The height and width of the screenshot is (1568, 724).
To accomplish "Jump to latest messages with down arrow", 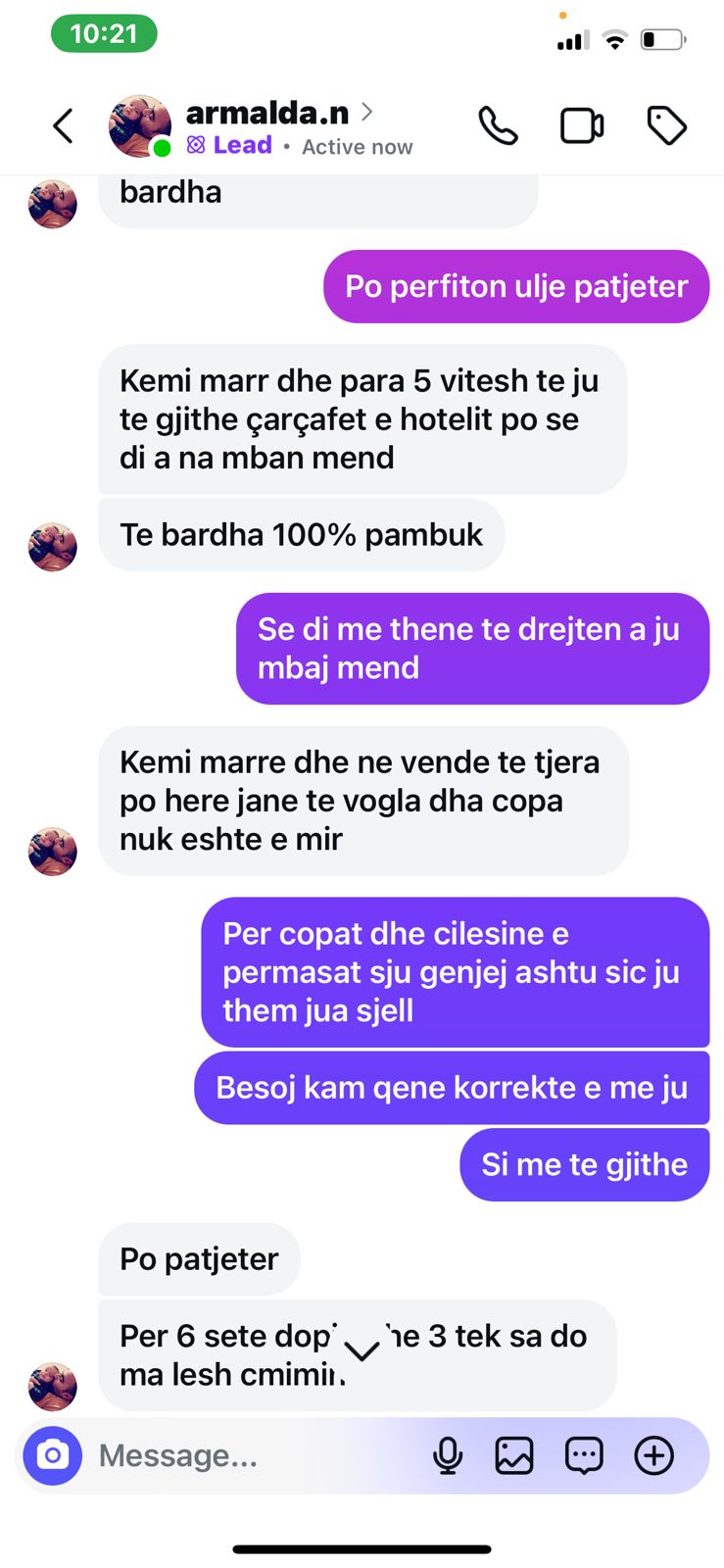I will click(x=362, y=1351).
